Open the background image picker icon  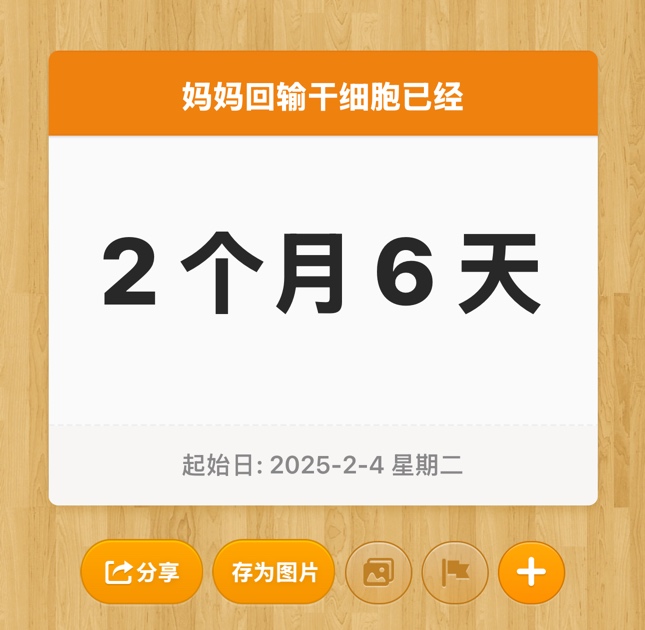click(x=378, y=572)
